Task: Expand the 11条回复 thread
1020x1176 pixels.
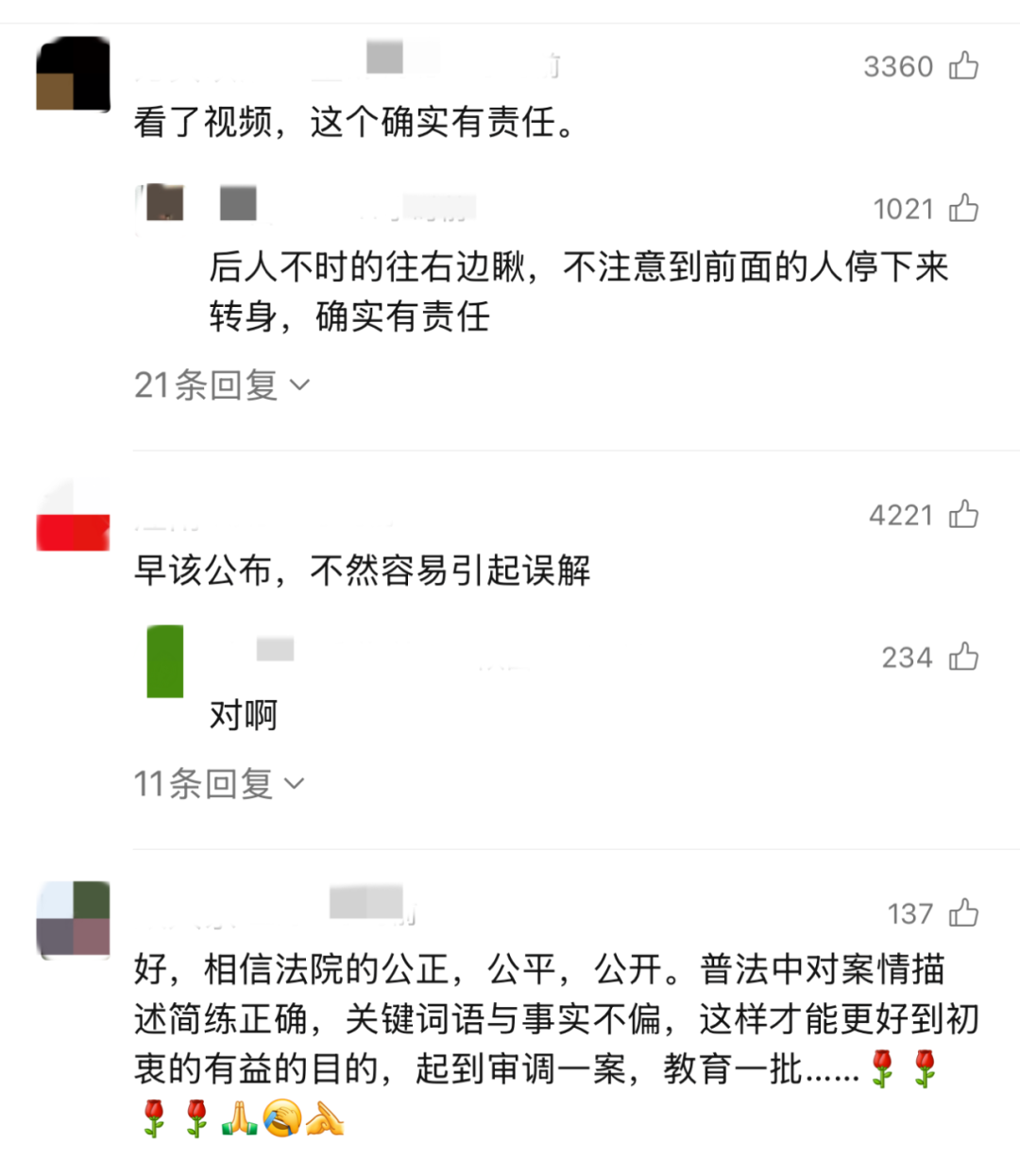Action: point(219,784)
